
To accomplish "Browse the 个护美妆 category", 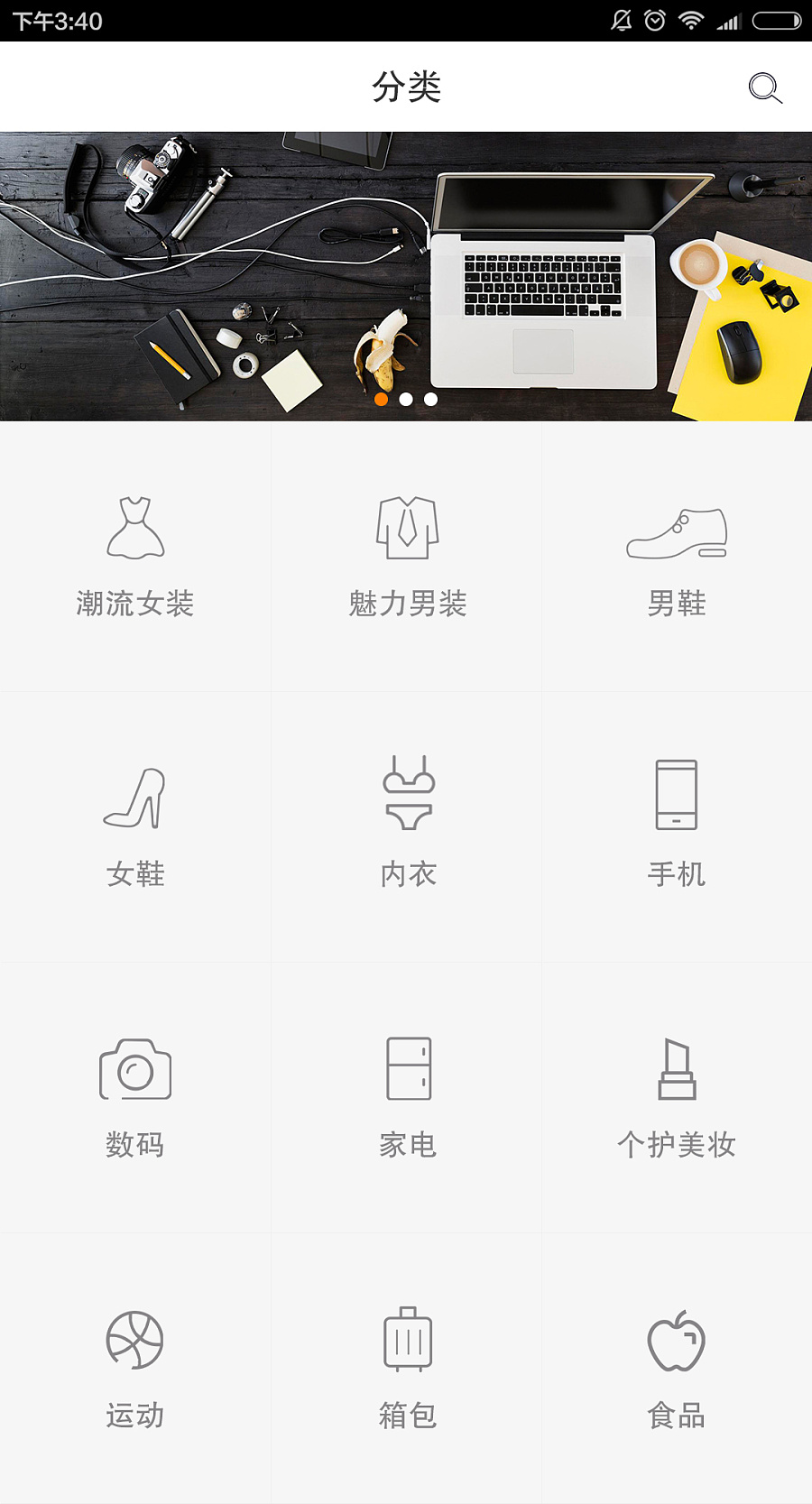I will point(677,1098).
